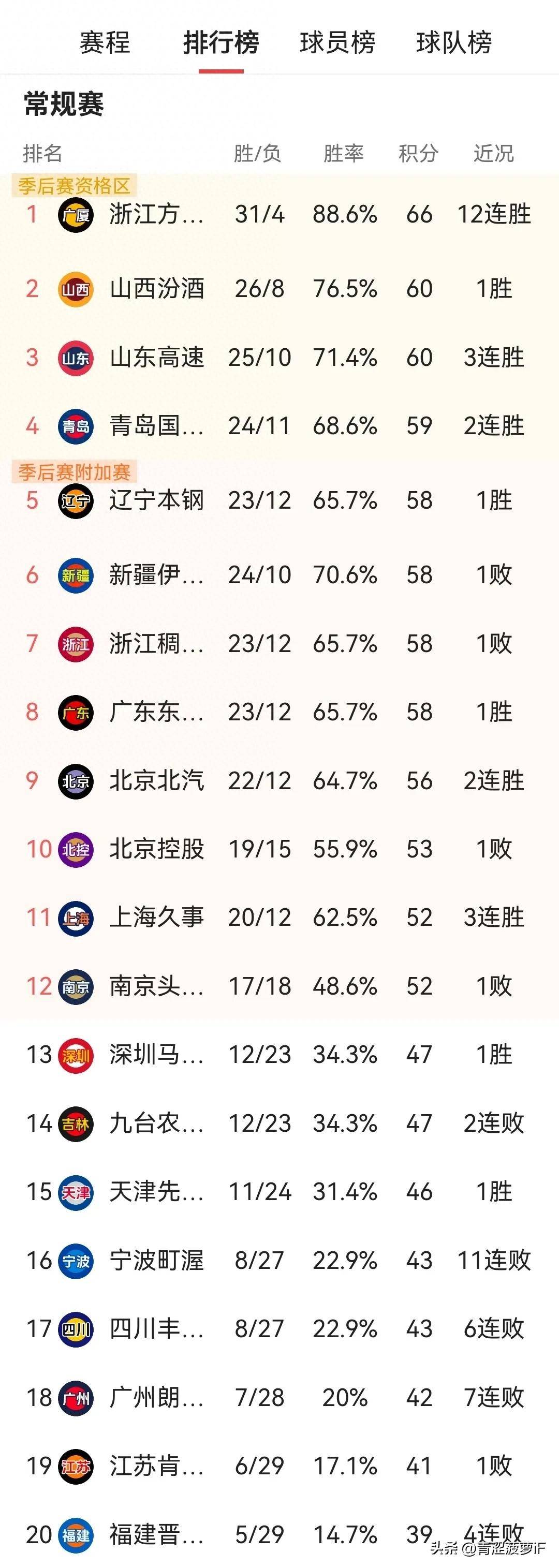
Task: Click the 山西汾酒 team badge
Action: point(76,291)
